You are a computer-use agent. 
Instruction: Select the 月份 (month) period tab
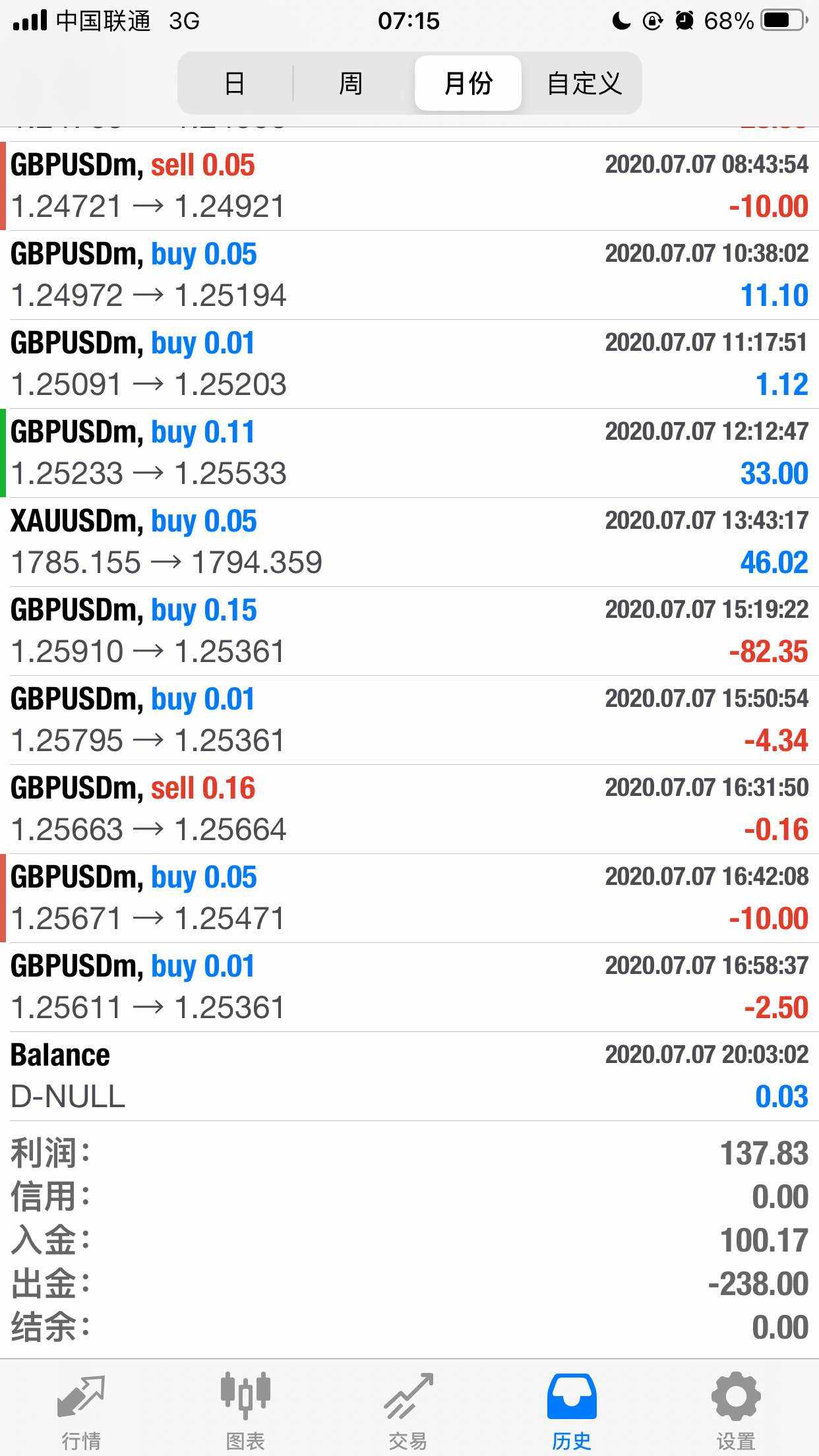coord(468,84)
